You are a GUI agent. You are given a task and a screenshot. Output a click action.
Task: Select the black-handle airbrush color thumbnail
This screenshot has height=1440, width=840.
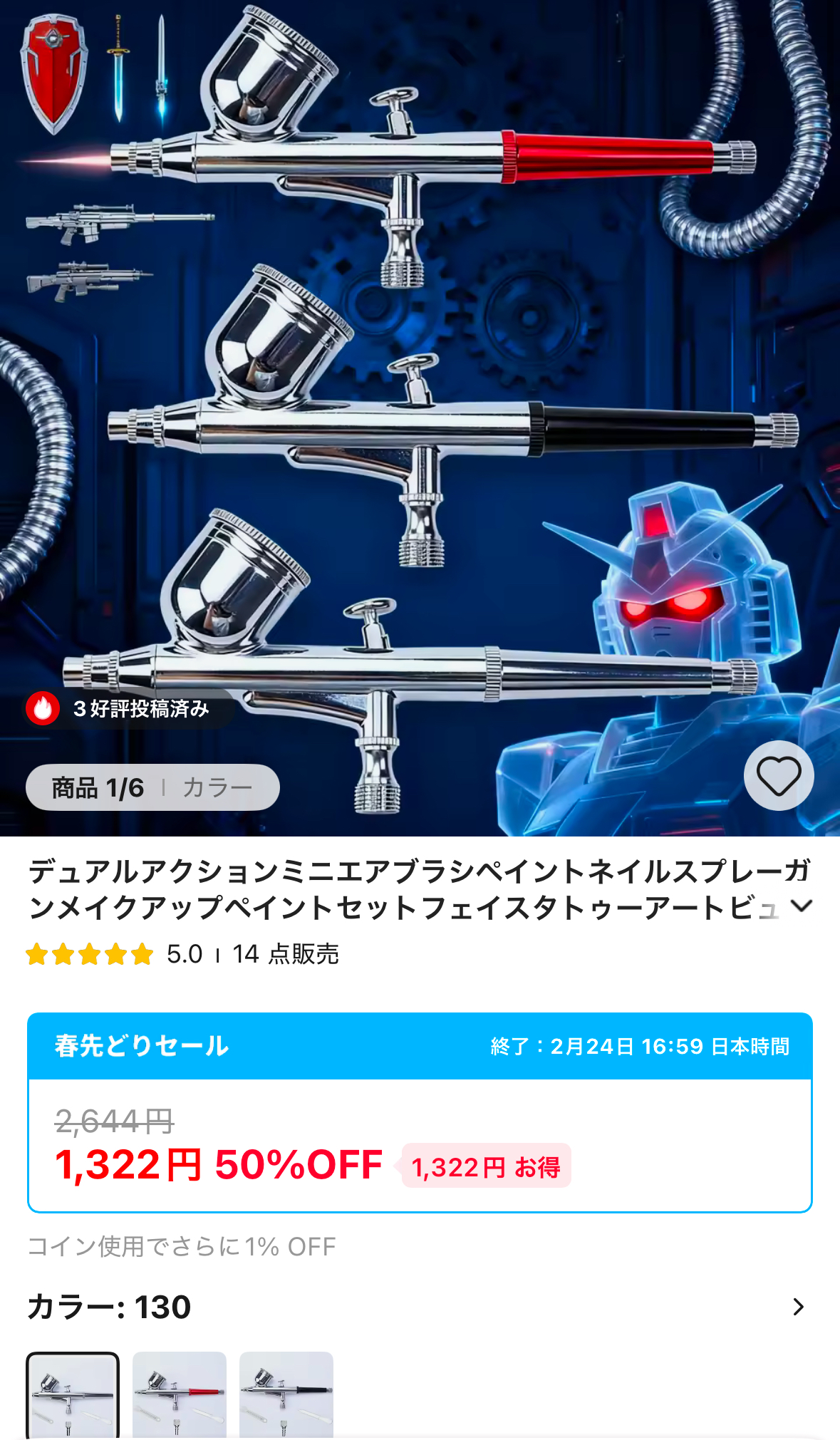[x=286, y=1394]
